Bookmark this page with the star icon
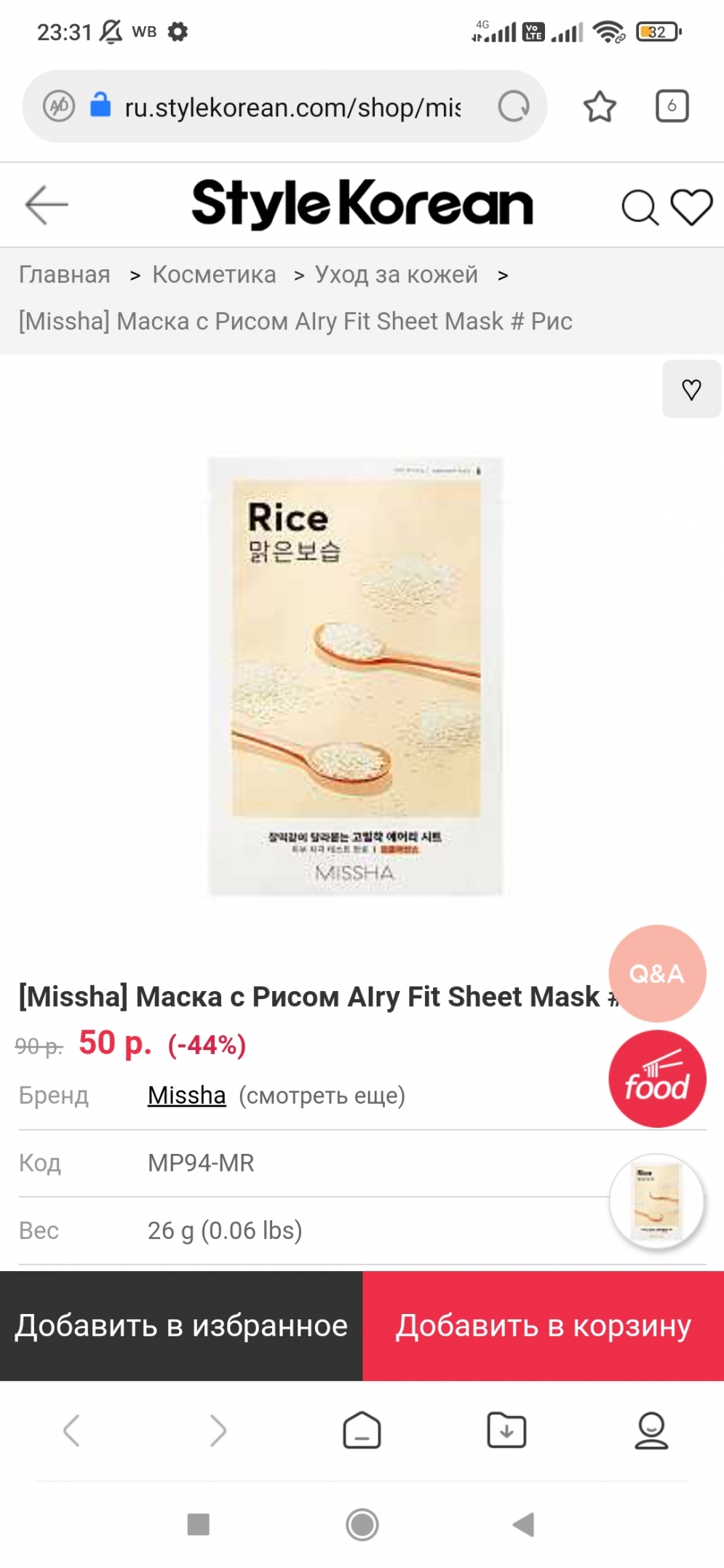The height and width of the screenshot is (1568, 724). [600, 106]
